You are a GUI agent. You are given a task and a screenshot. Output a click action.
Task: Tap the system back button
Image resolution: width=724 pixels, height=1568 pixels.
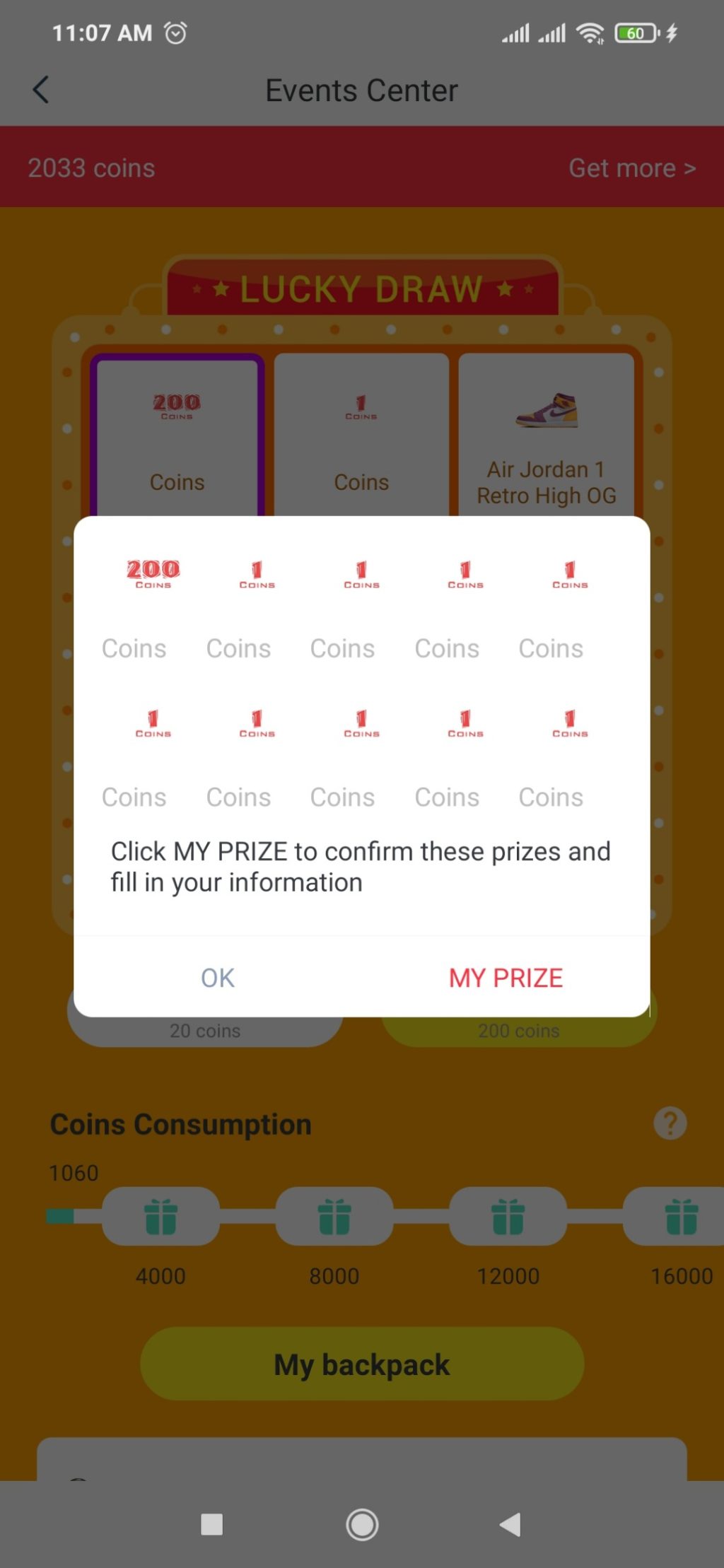click(x=510, y=1524)
